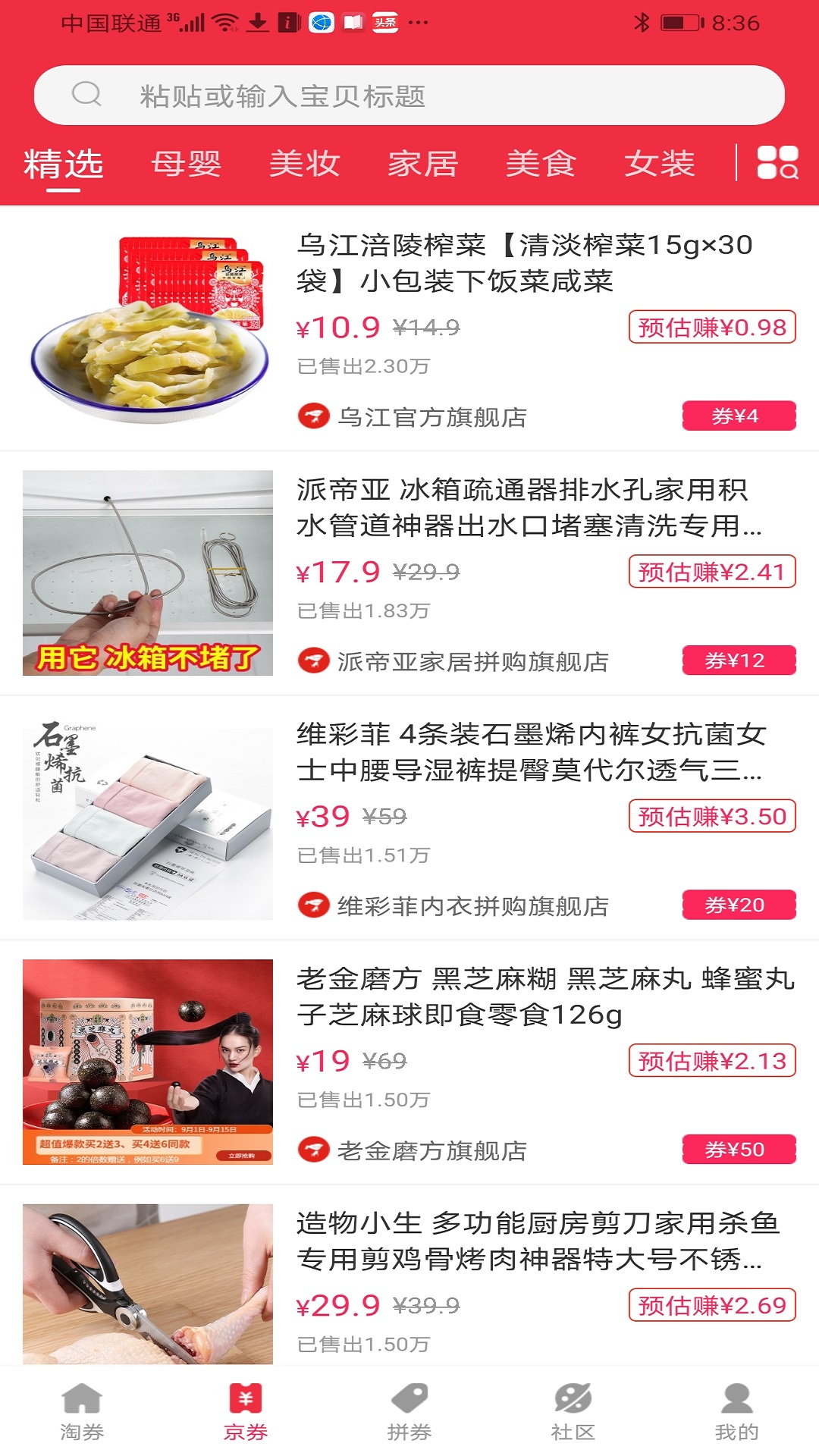Tap the search box for 宝贝标题
The image size is (819, 1456).
409,96
